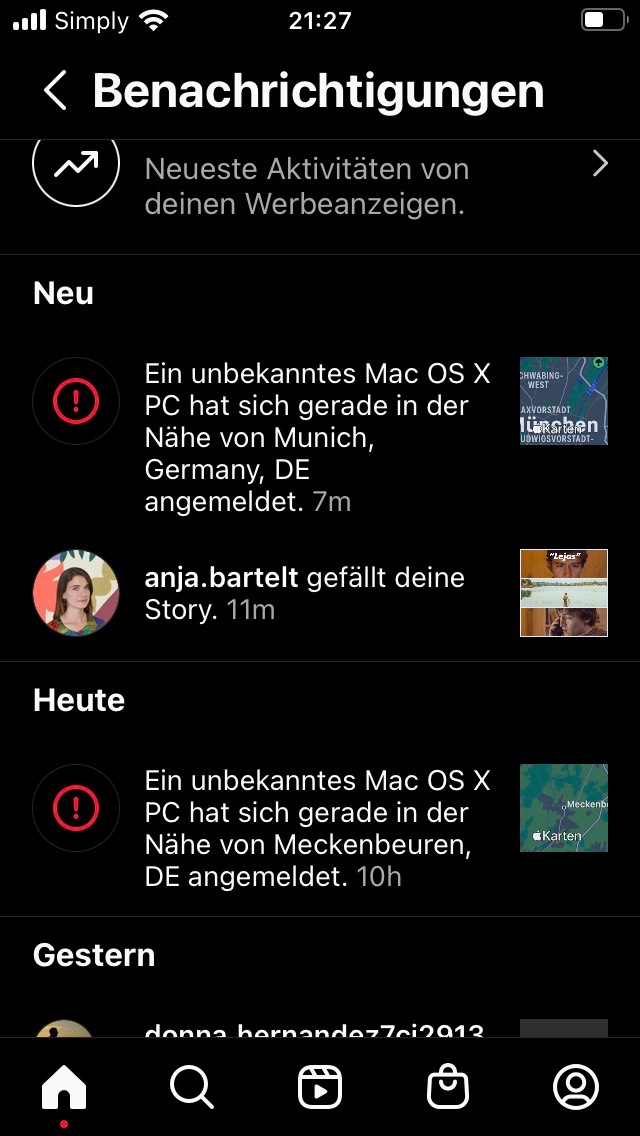Switch to the Profile tab
The width and height of the screenshot is (640, 1136).
pos(576,1087)
